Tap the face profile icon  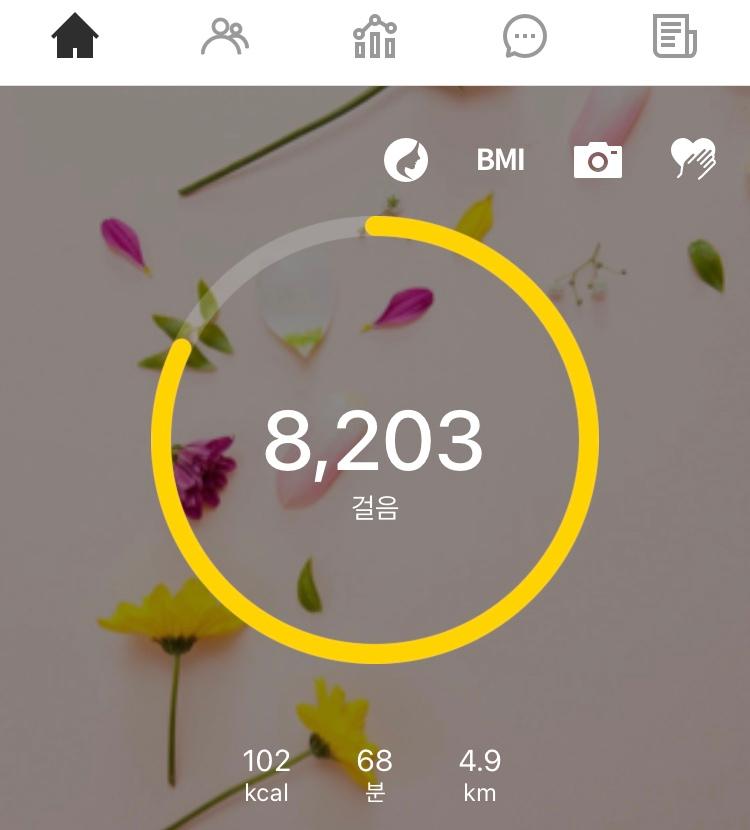point(406,160)
